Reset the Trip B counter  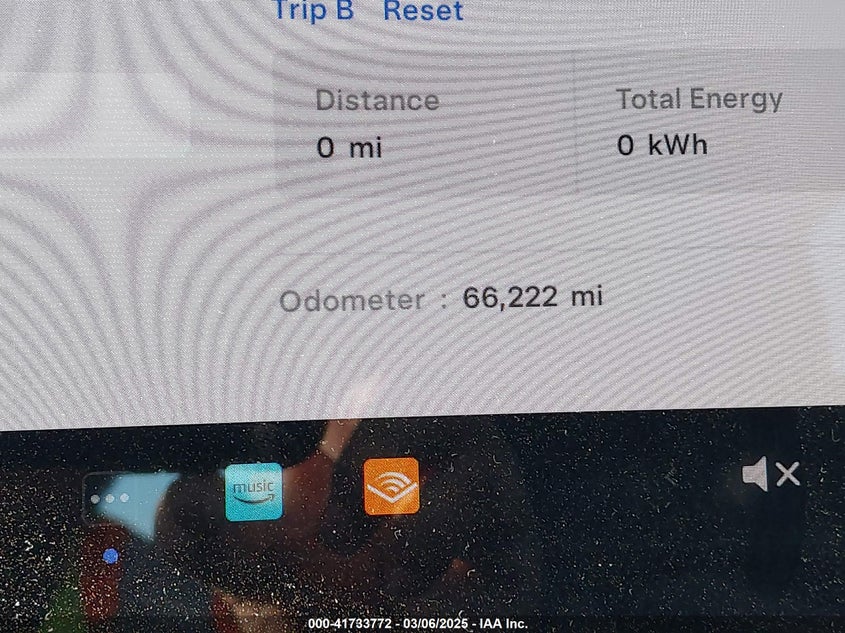click(423, 11)
